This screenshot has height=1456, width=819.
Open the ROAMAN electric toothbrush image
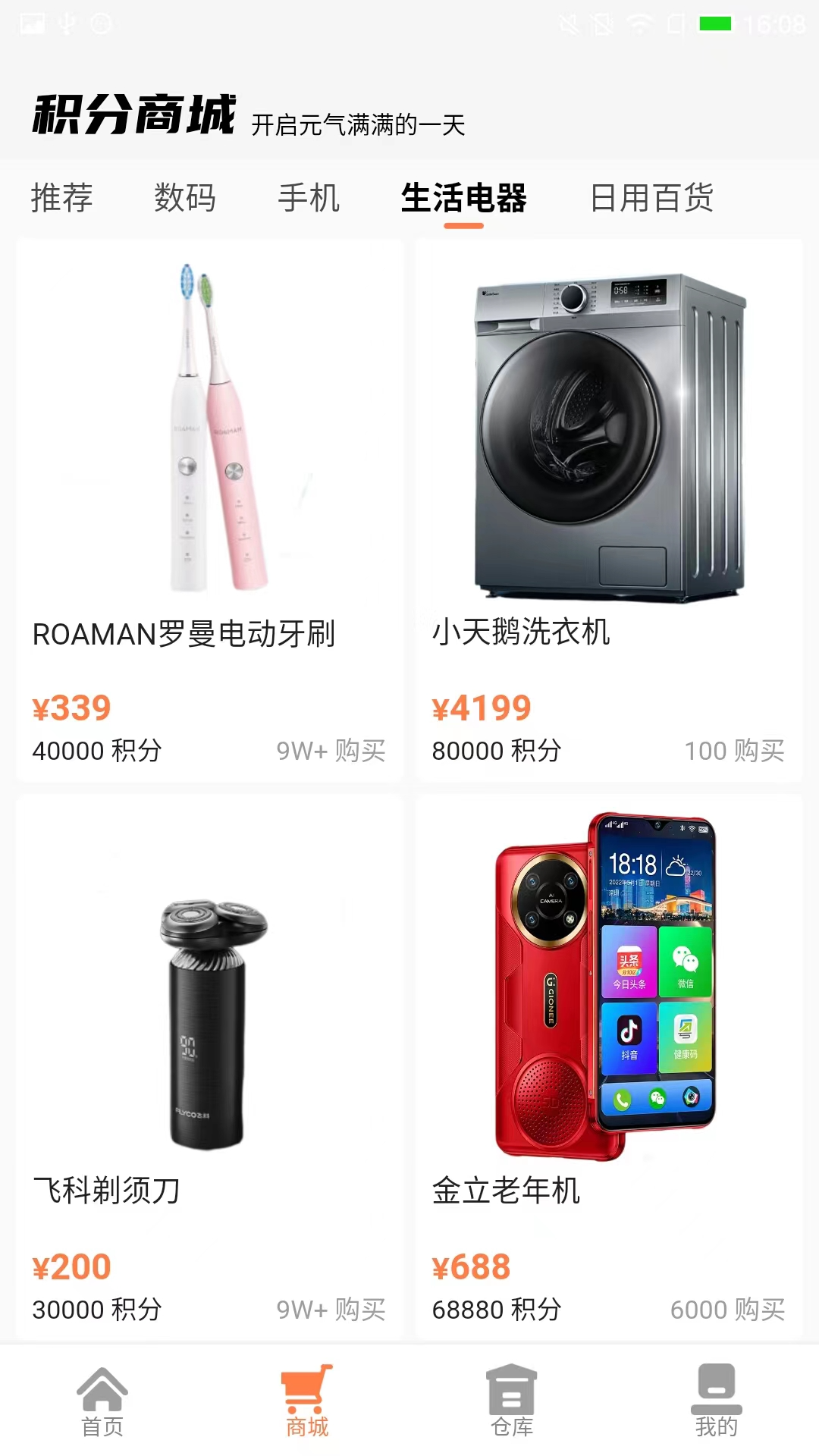[x=206, y=425]
